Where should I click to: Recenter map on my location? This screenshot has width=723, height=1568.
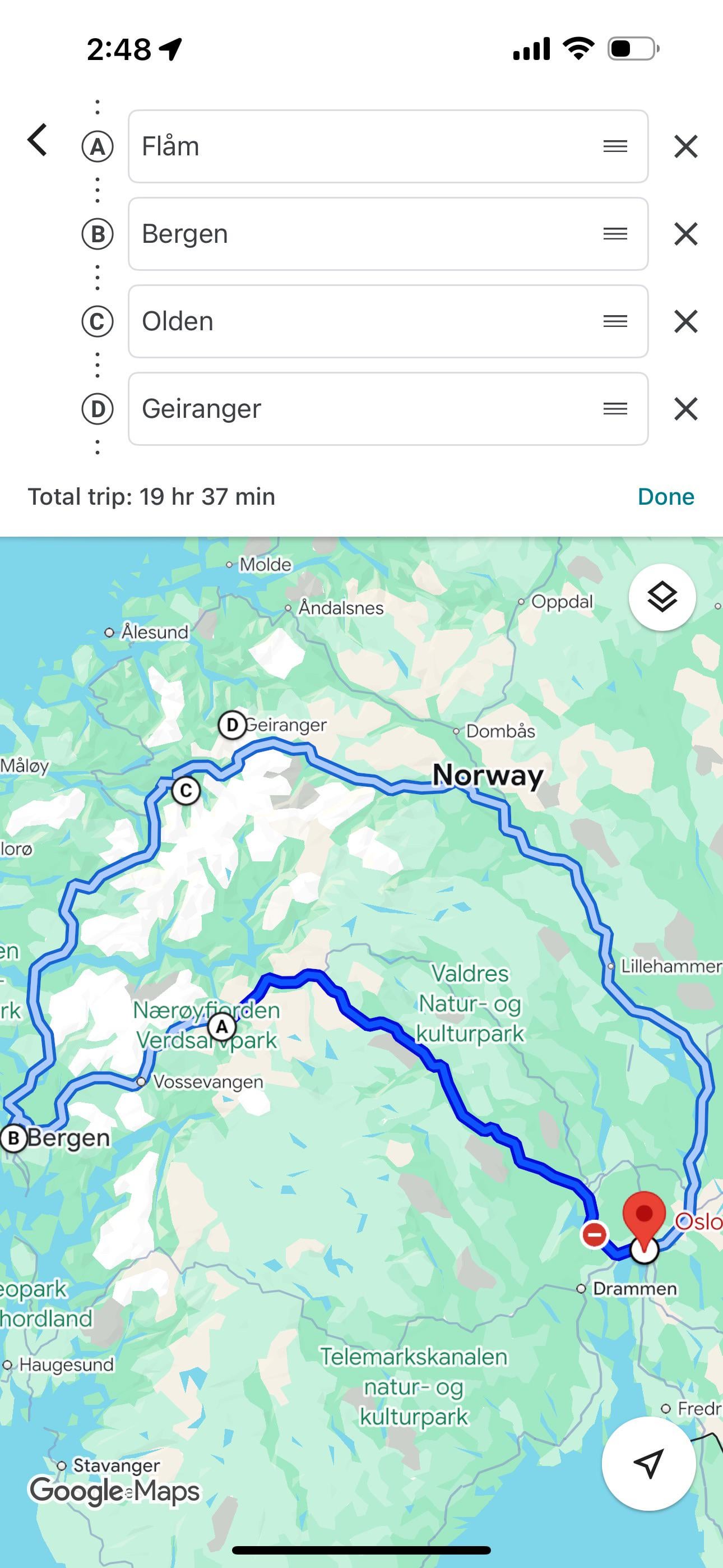(x=648, y=1463)
